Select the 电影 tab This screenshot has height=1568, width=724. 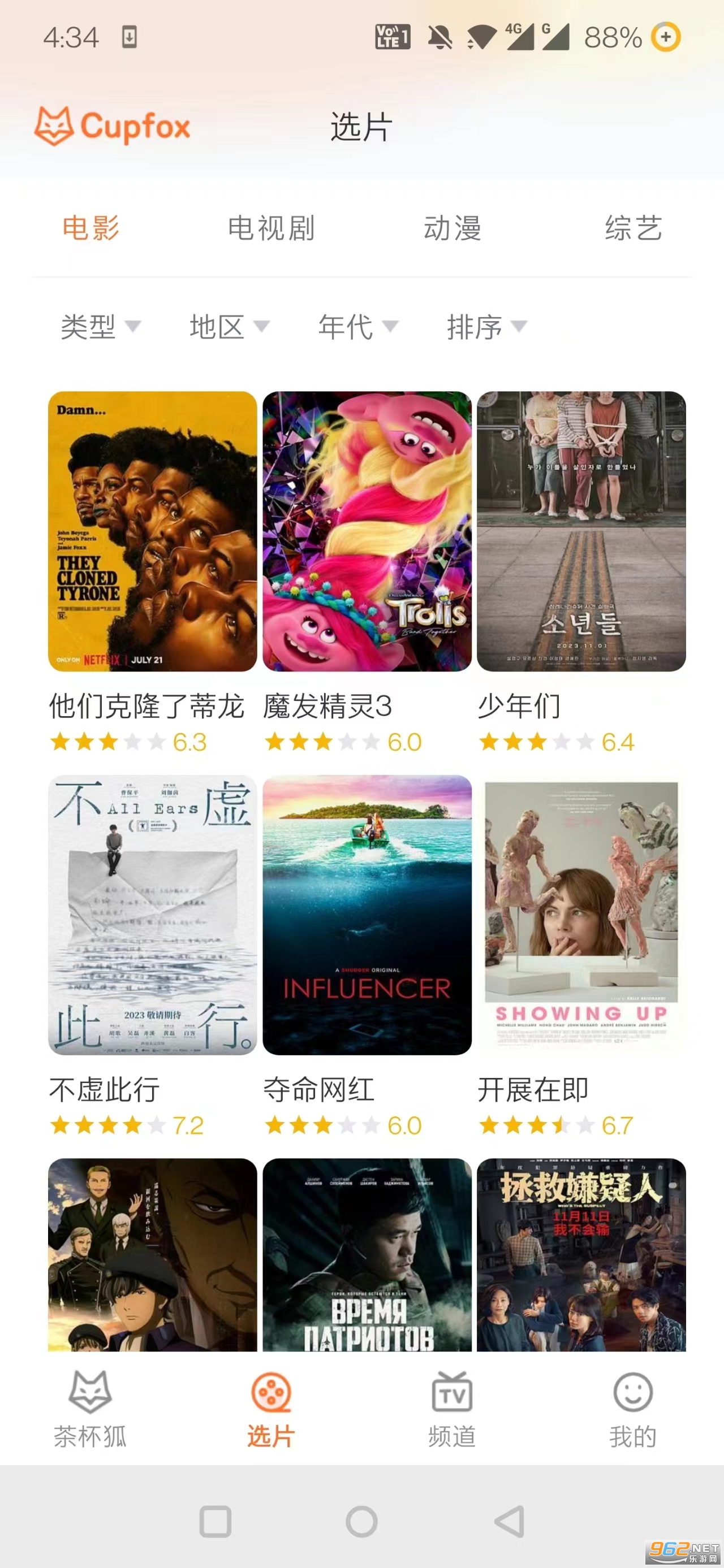[x=90, y=229]
